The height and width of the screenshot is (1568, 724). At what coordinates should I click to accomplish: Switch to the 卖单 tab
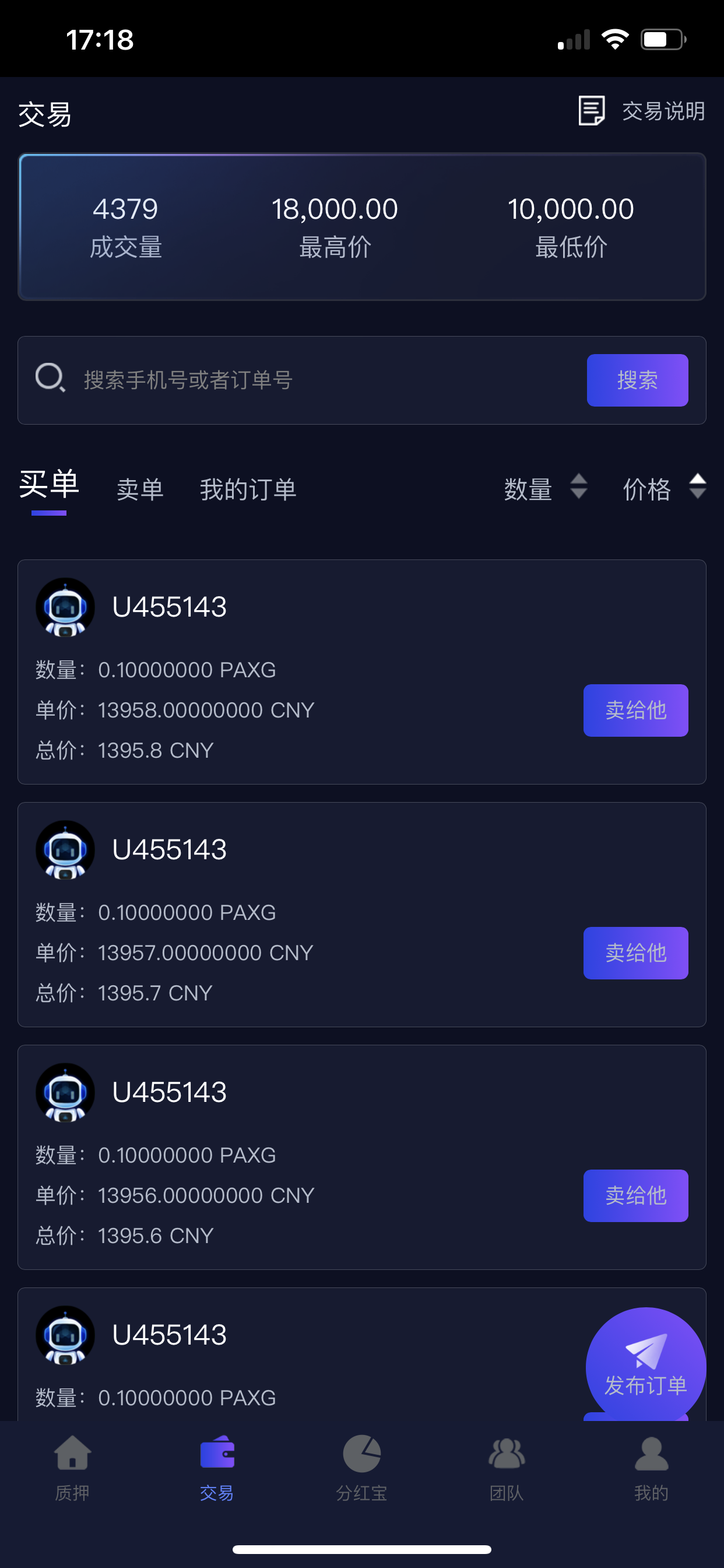tap(140, 489)
